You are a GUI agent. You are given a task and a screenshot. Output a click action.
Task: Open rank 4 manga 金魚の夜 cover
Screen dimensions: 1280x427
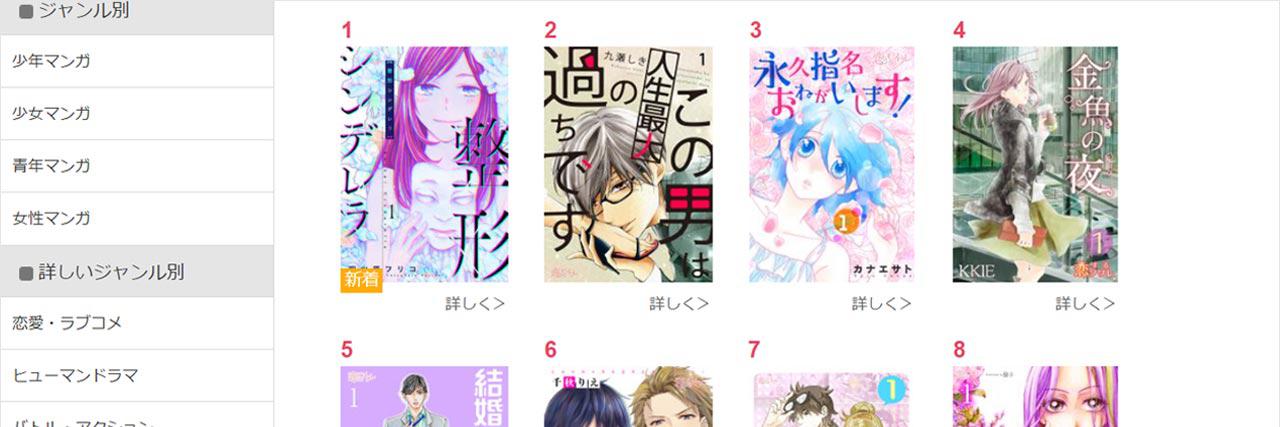coord(1035,164)
